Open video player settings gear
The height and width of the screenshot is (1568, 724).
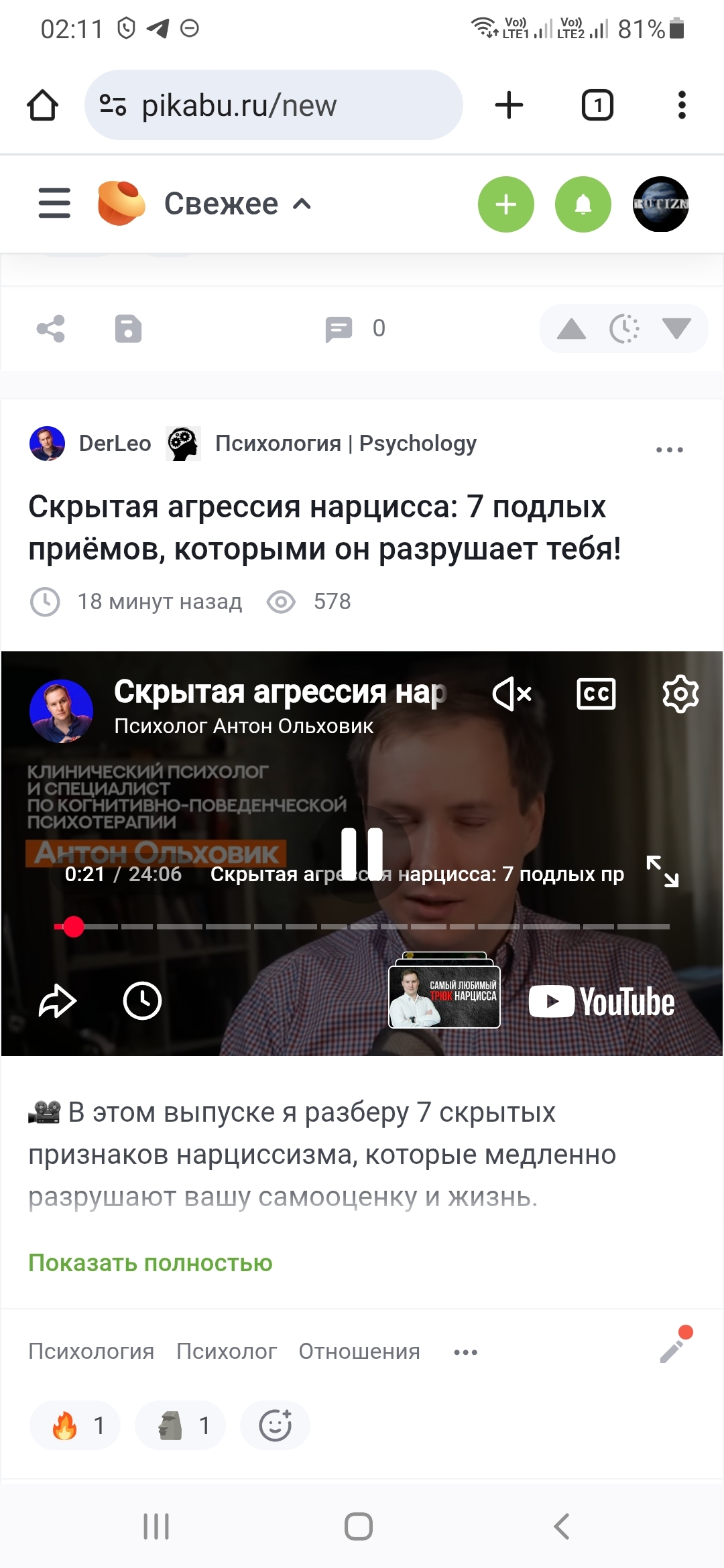pos(680,694)
